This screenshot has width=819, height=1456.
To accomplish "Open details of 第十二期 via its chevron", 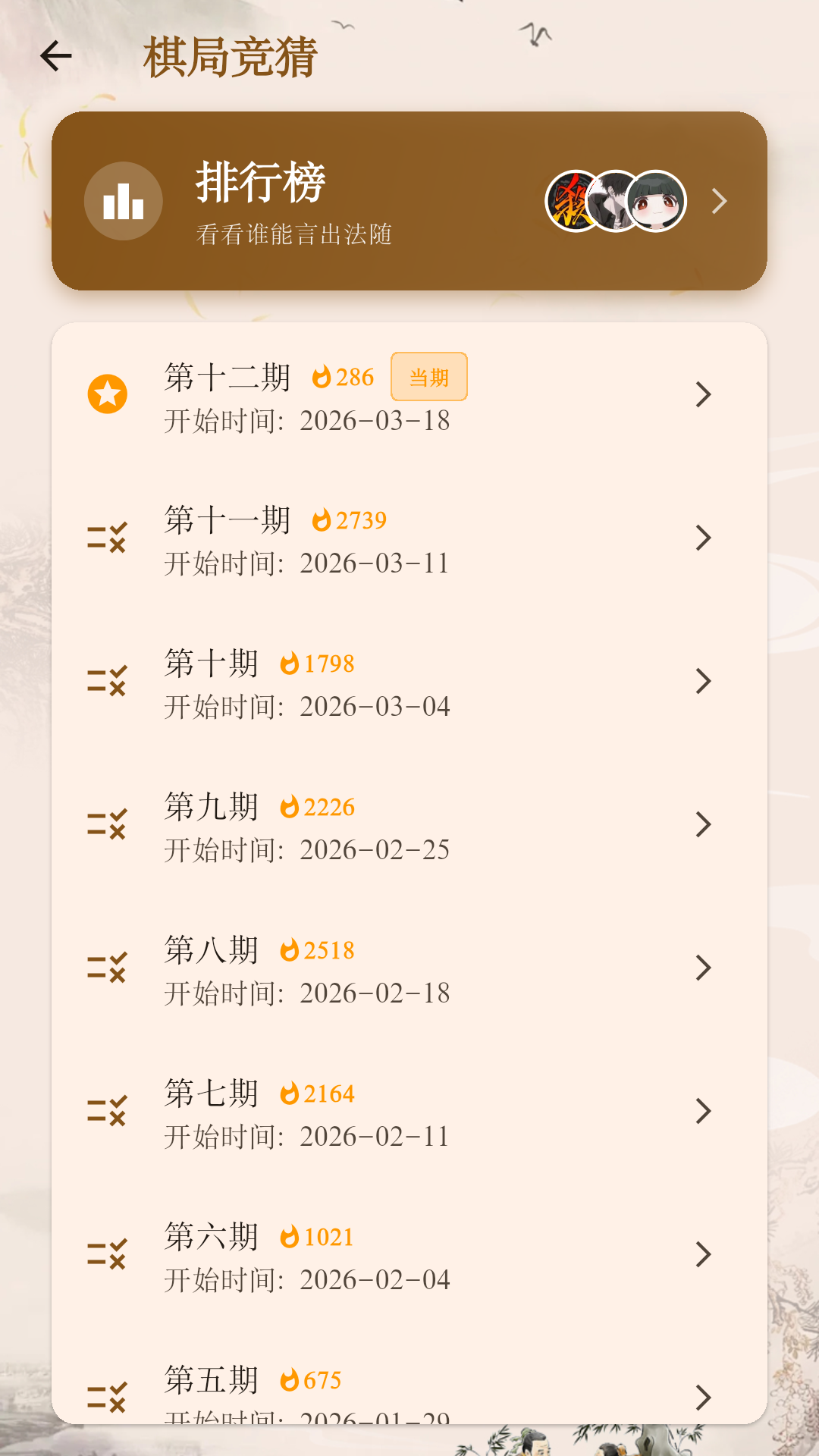I will [x=704, y=394].
